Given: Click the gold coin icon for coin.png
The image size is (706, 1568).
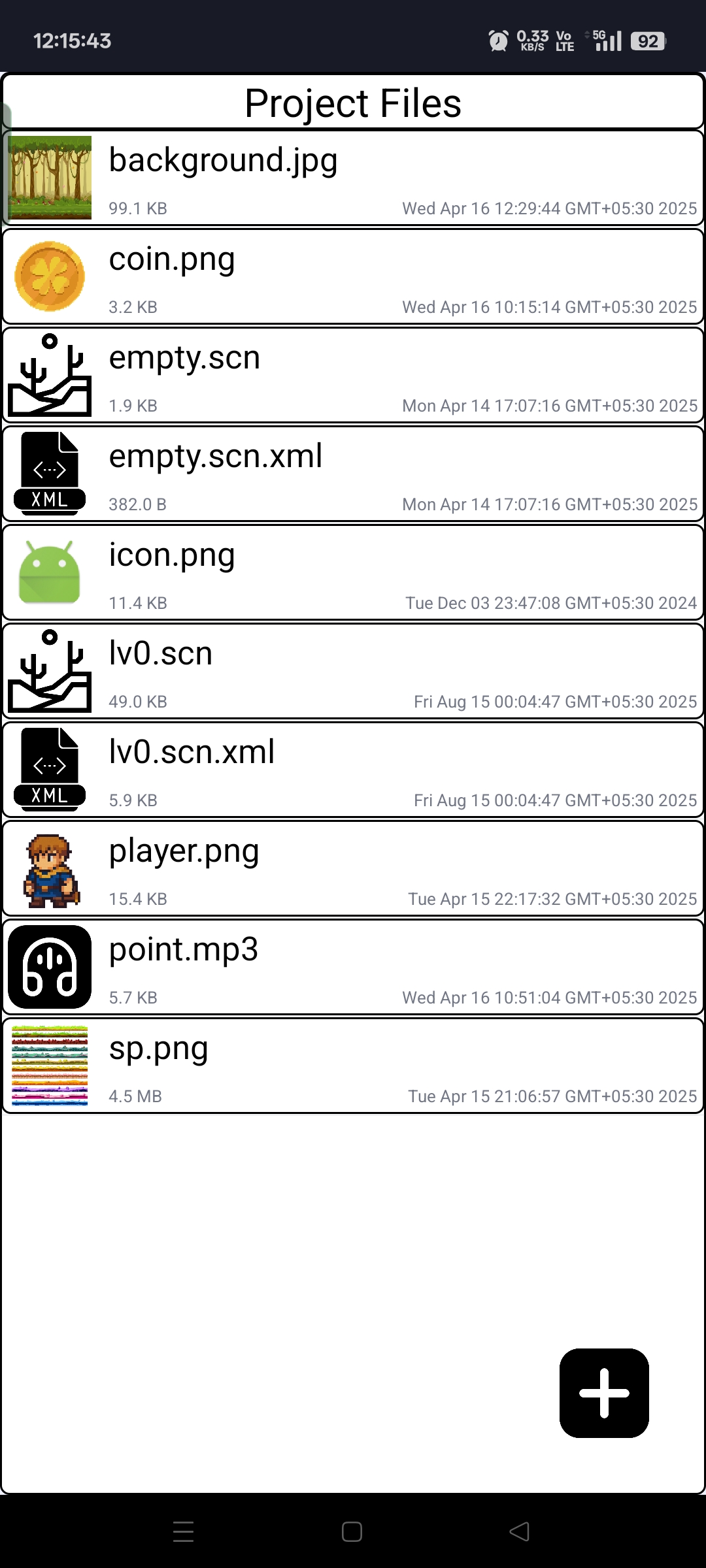Looking at the screenshot, I should 50,275.
